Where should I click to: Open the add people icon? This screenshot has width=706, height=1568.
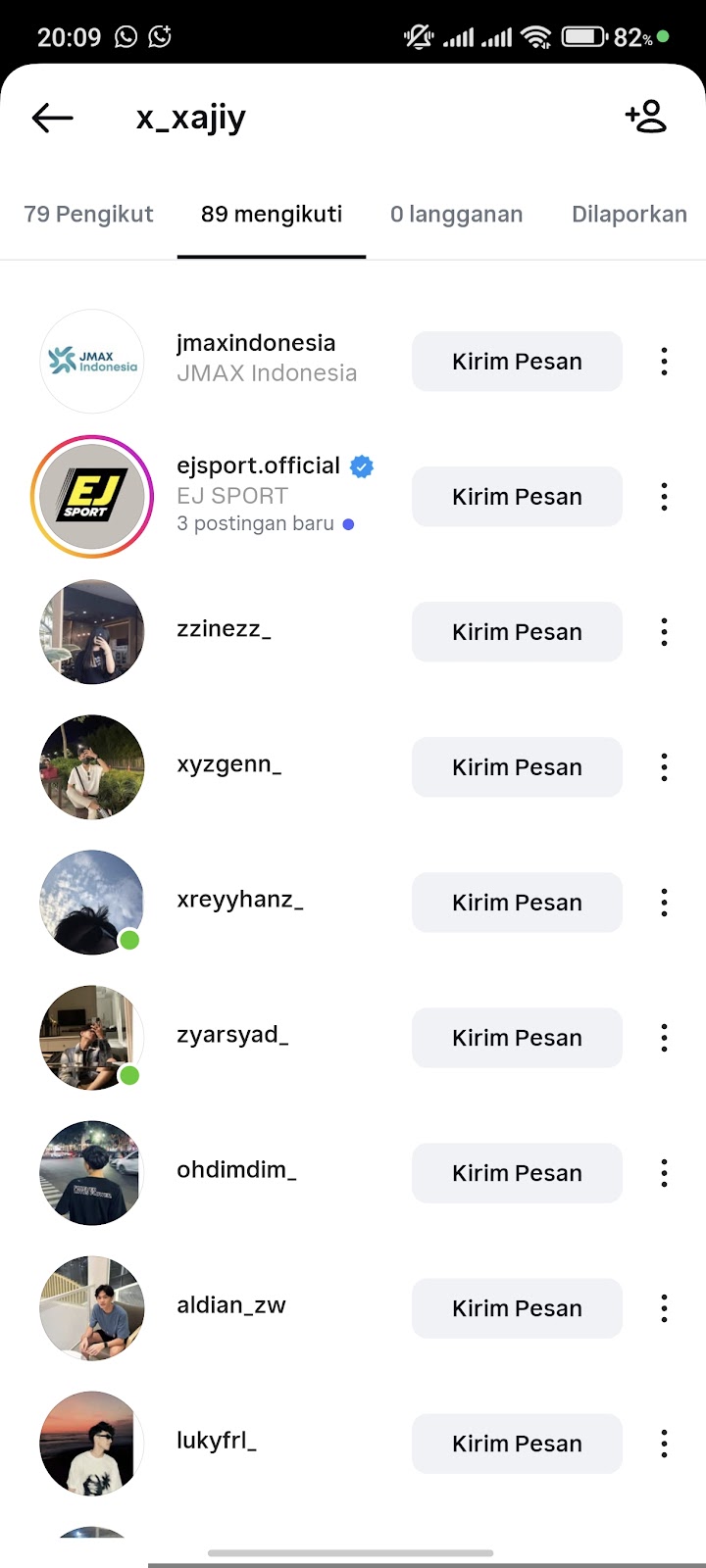coord(645,117)
